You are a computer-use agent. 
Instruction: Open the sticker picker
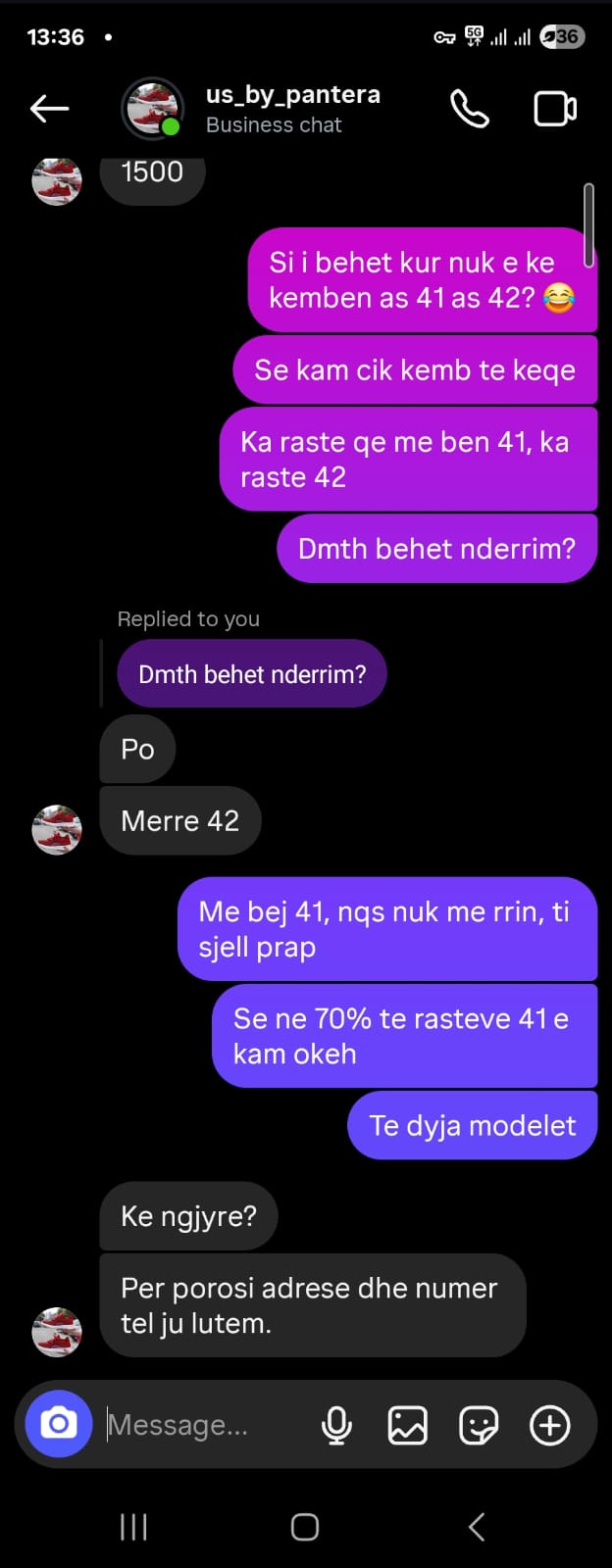coord(479,1425)
